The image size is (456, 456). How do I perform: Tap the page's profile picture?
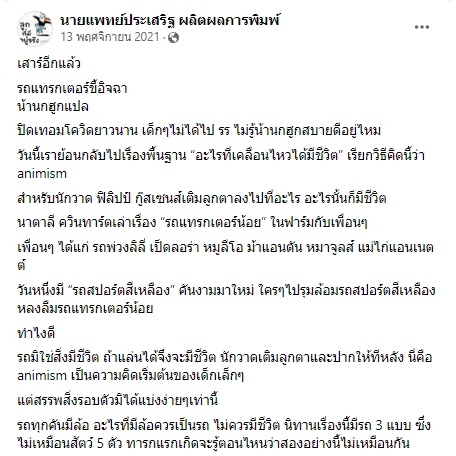pyautogui.click(x=35, y=28)
